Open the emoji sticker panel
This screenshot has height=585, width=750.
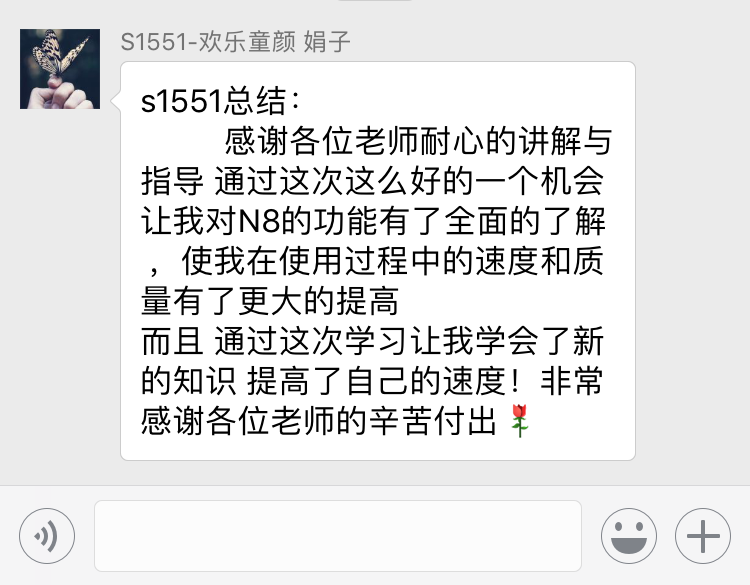point(628,537)
